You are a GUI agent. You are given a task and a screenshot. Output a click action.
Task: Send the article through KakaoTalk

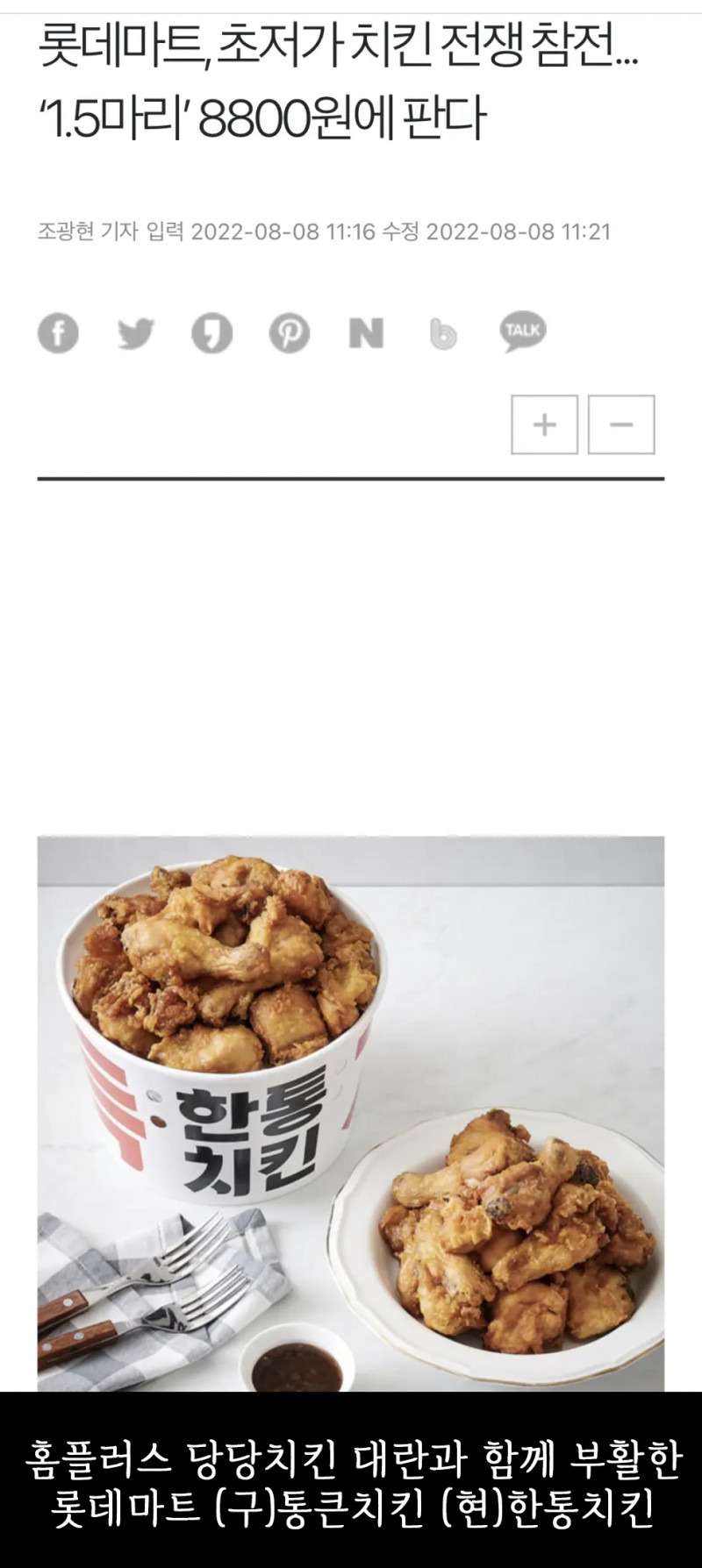coord(523,331)
